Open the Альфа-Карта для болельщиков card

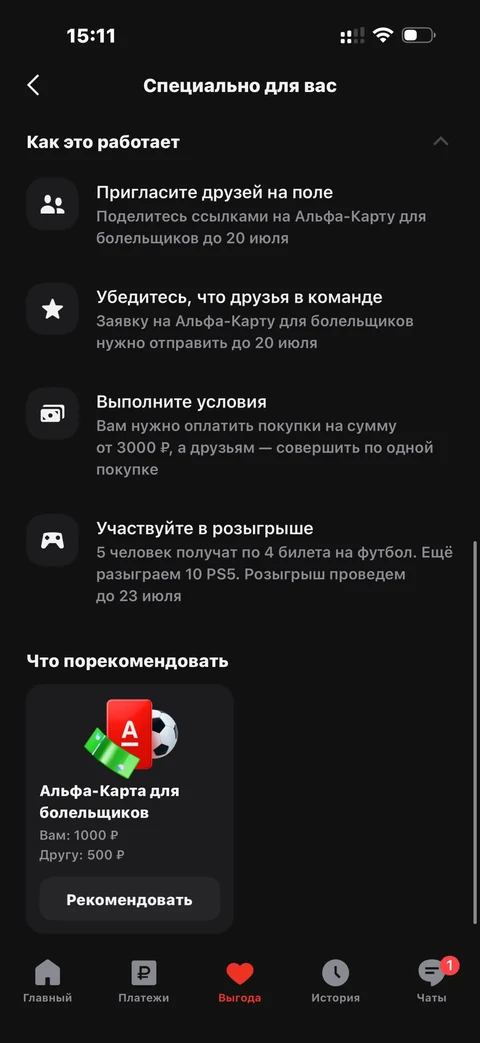coord(130,808)
